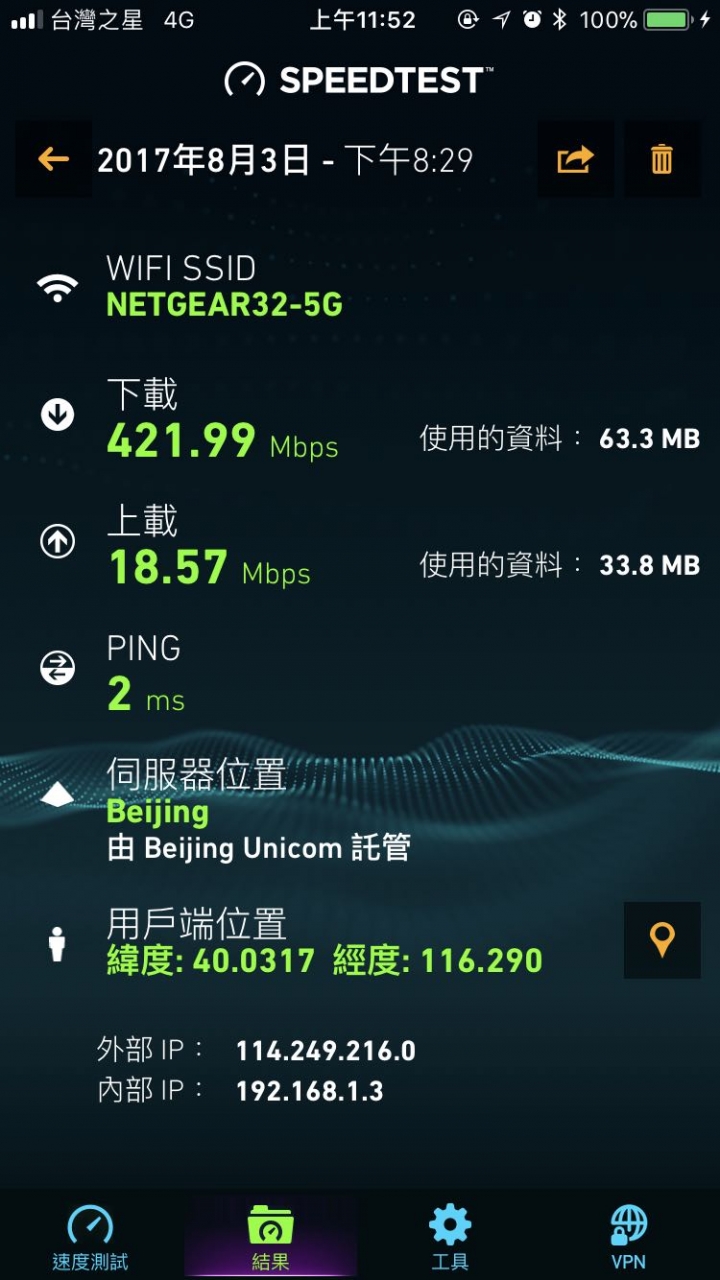The width and height of the screenshot is (720, 1280).
Task: Switch to the 速度測試 tab
Action: 90,1236
